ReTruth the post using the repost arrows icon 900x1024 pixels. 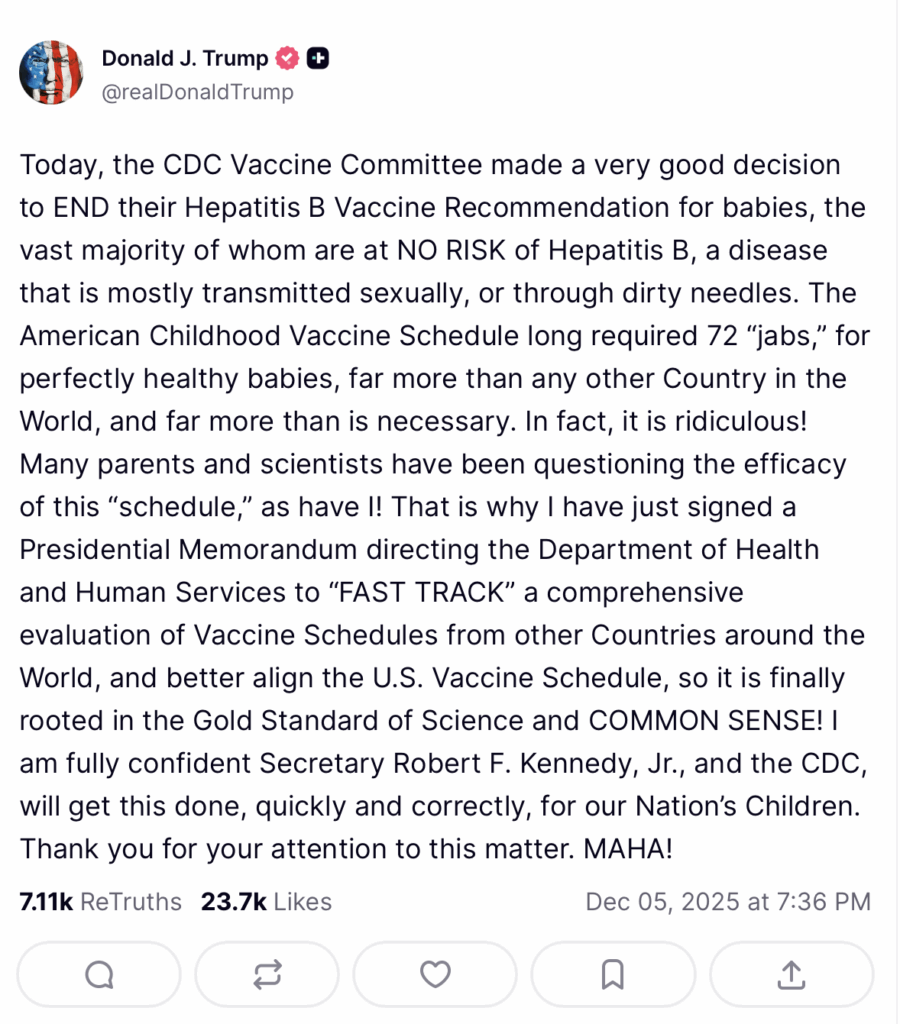tap(266, 974)
